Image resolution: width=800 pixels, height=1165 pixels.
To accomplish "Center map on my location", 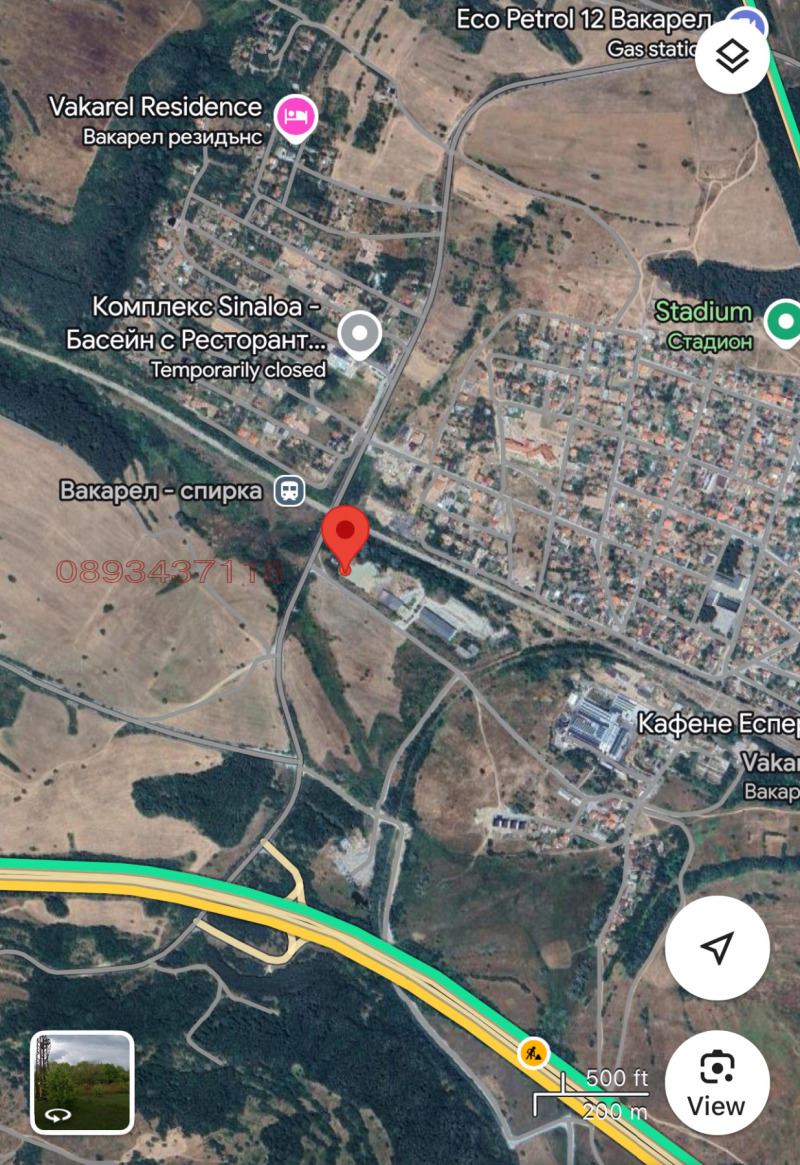I will [717, 948].
